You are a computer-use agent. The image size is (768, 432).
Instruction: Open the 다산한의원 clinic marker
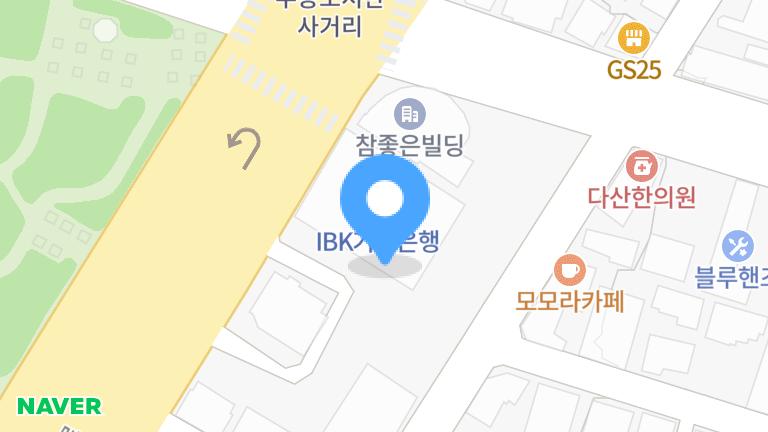pos(641,165)
